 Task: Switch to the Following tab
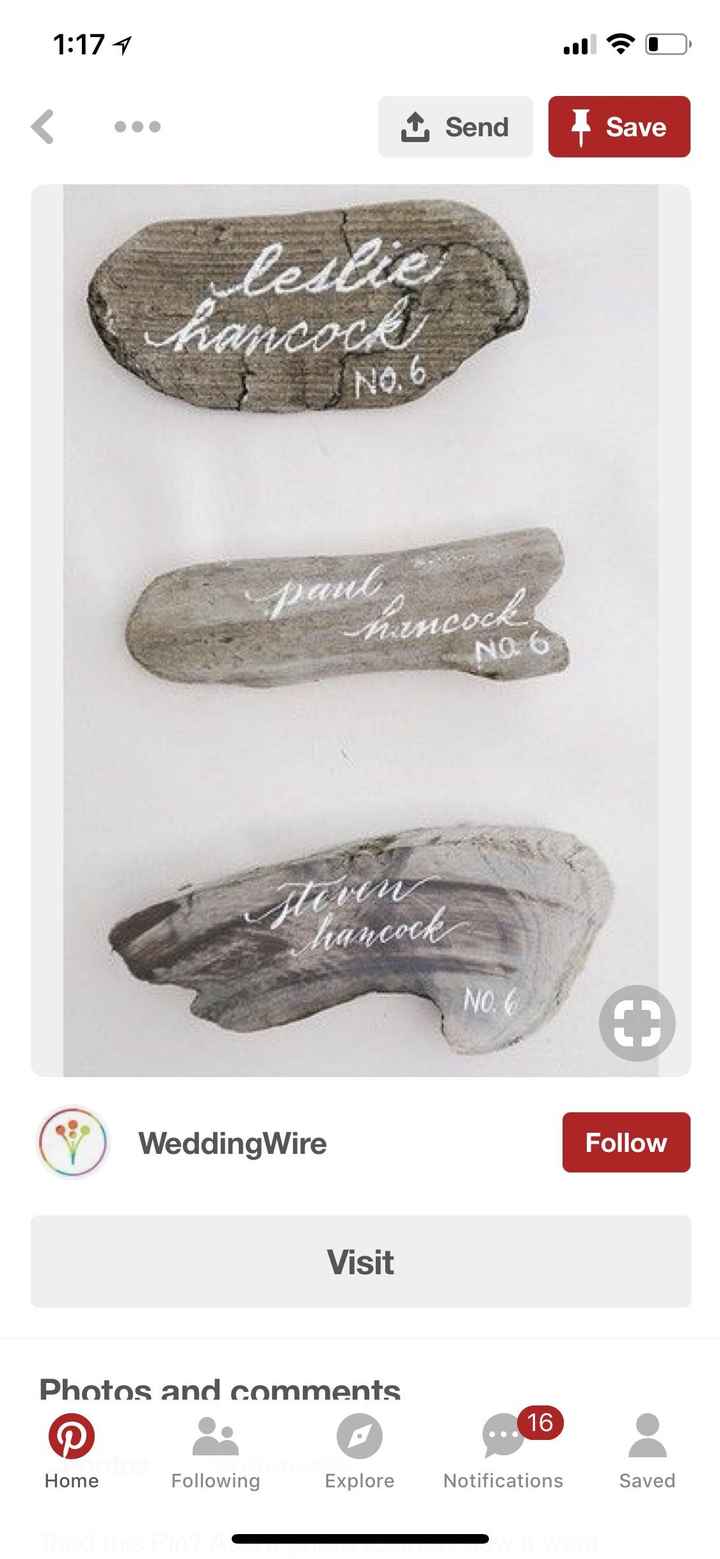coord(215,1451)
